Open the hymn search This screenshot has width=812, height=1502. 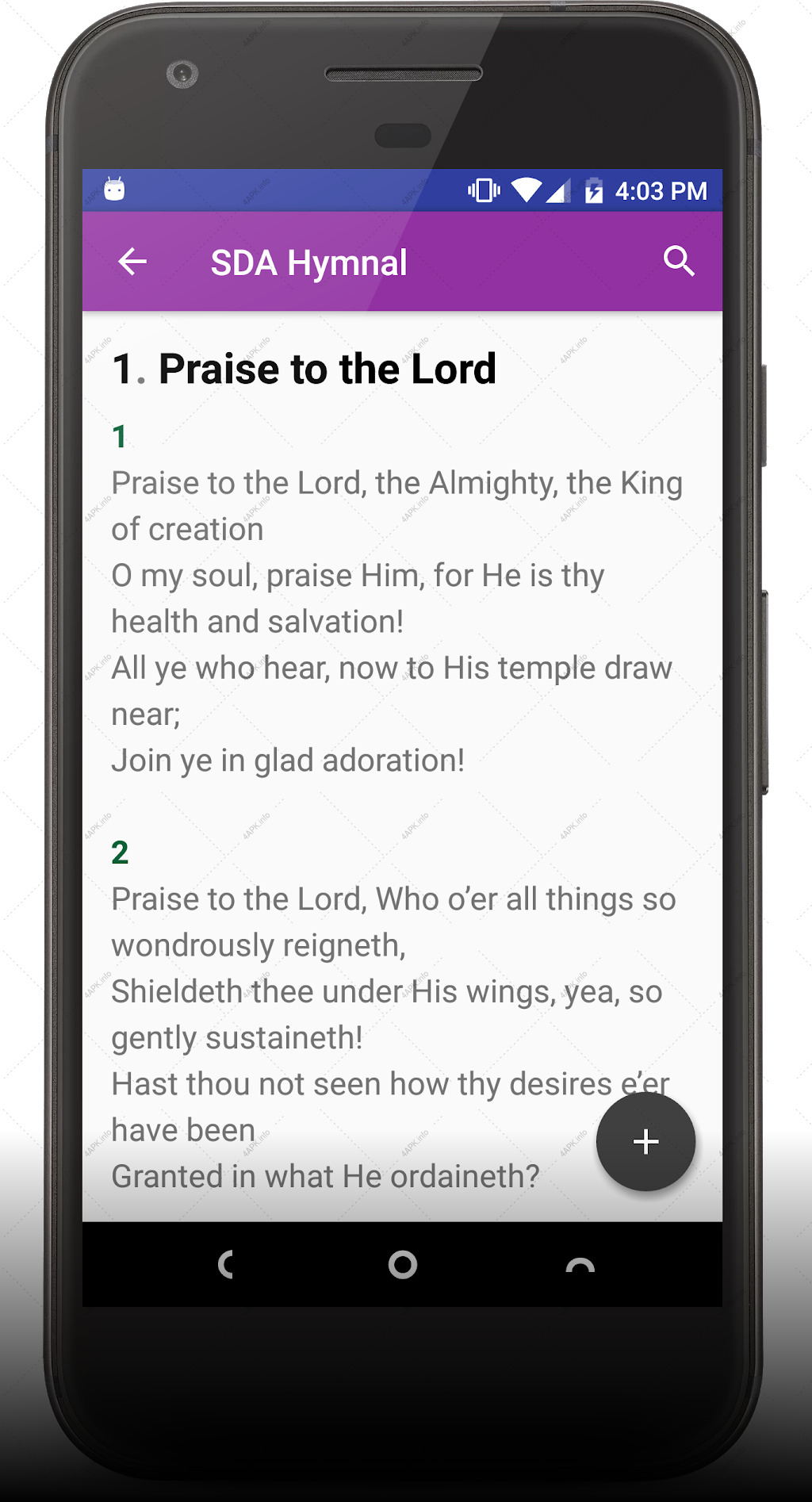coord(679,262)
